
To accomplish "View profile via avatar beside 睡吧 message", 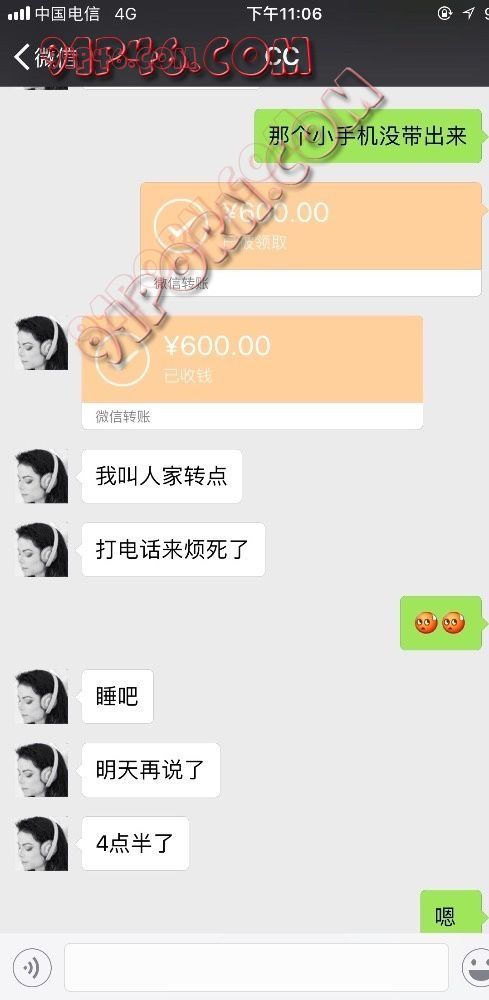I will pos(41,696).
